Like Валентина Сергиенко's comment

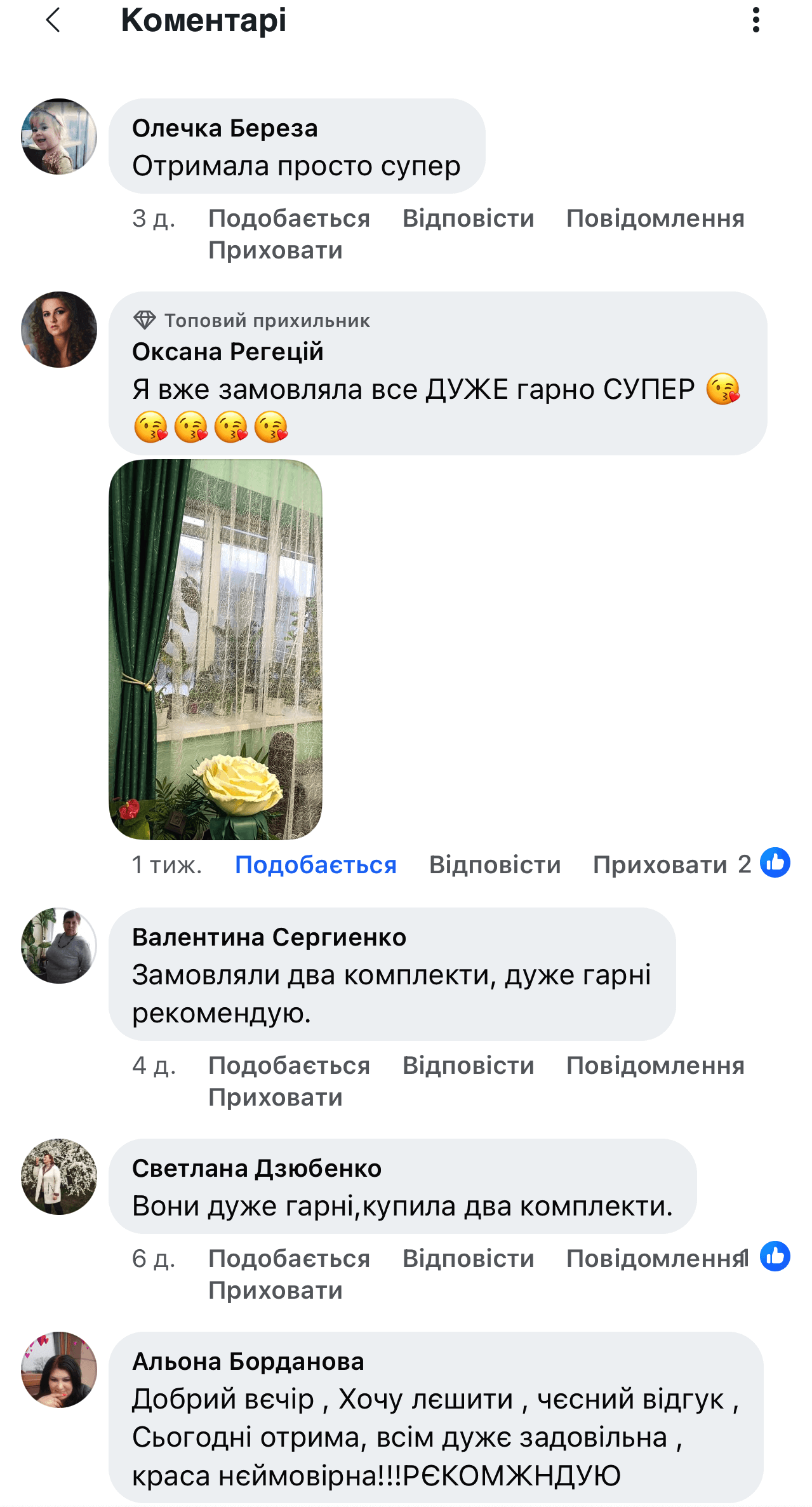[289, 1066]
